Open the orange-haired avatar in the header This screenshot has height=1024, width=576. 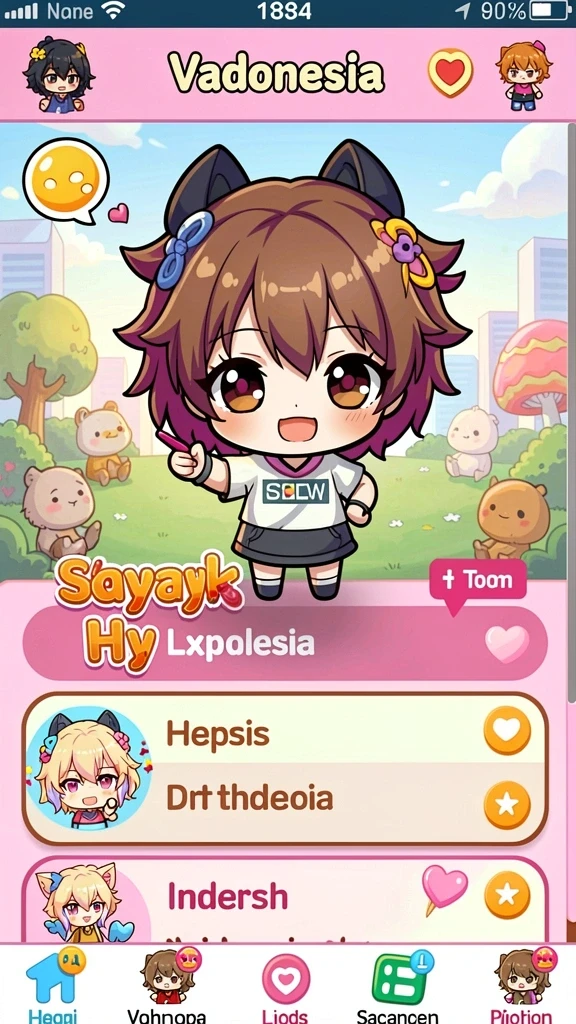click(522, 74)
